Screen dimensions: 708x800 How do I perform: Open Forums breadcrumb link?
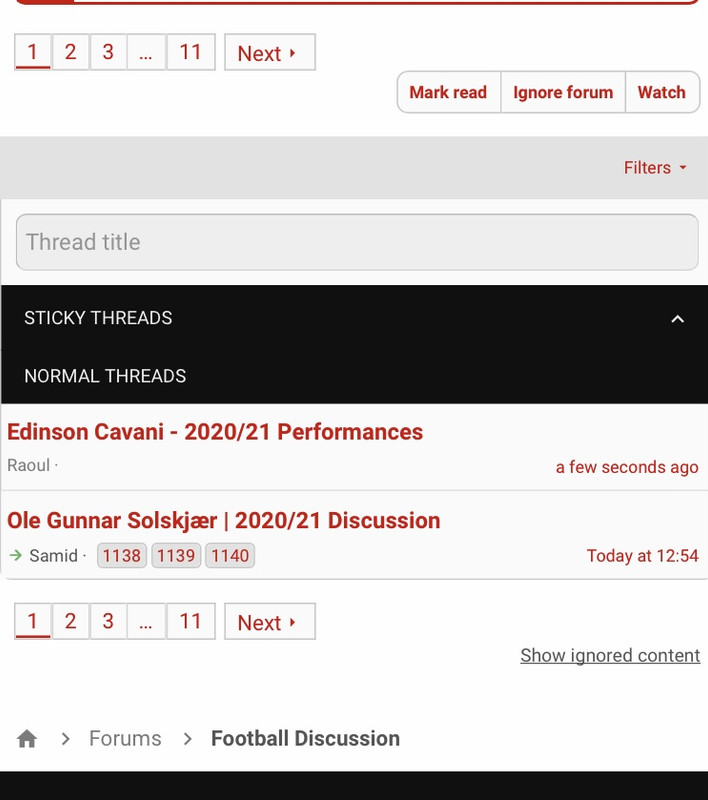[x=125, y=738]
